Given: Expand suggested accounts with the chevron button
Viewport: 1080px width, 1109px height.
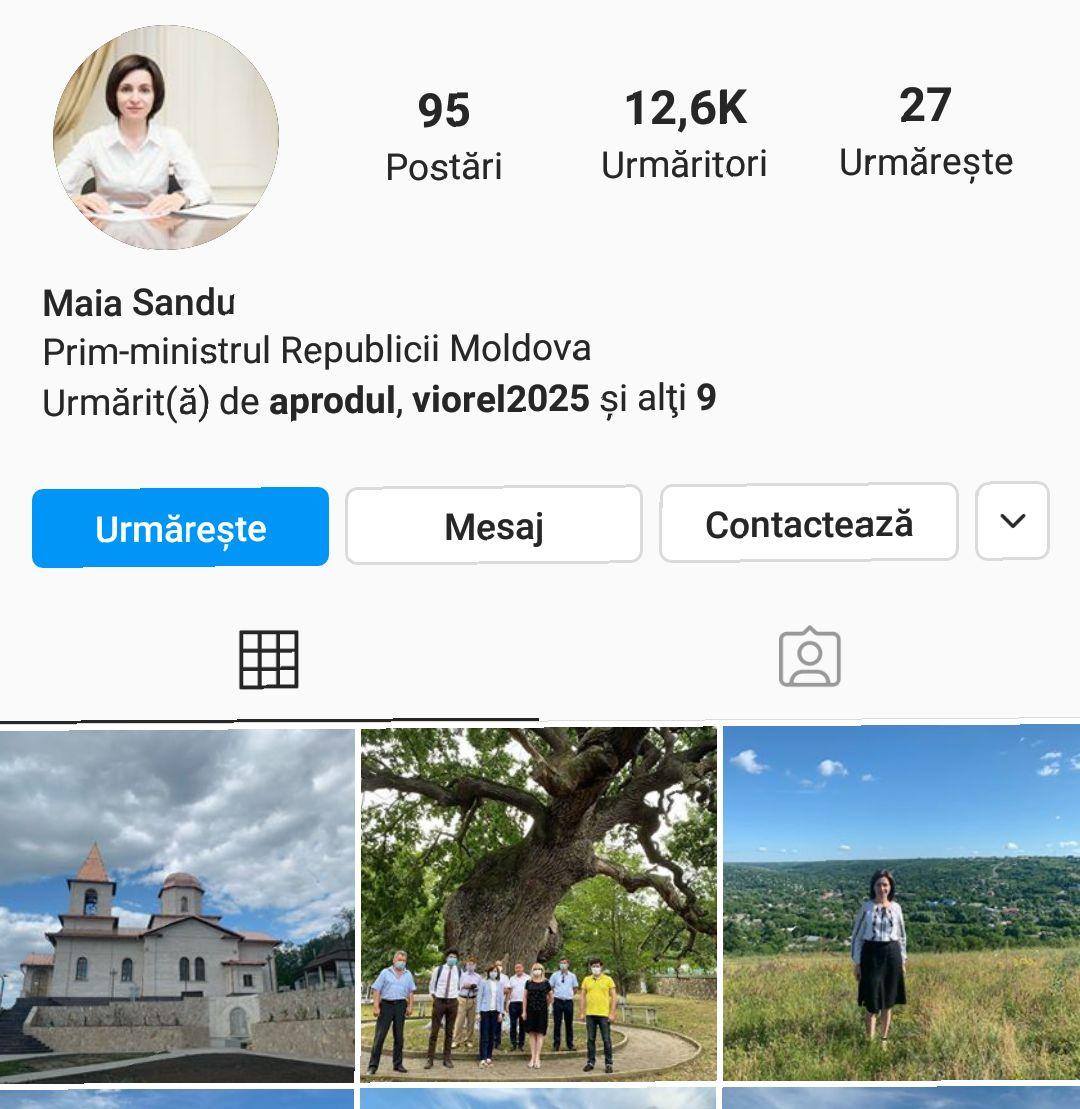Looking at the screenshot, I should point(1012,521).
